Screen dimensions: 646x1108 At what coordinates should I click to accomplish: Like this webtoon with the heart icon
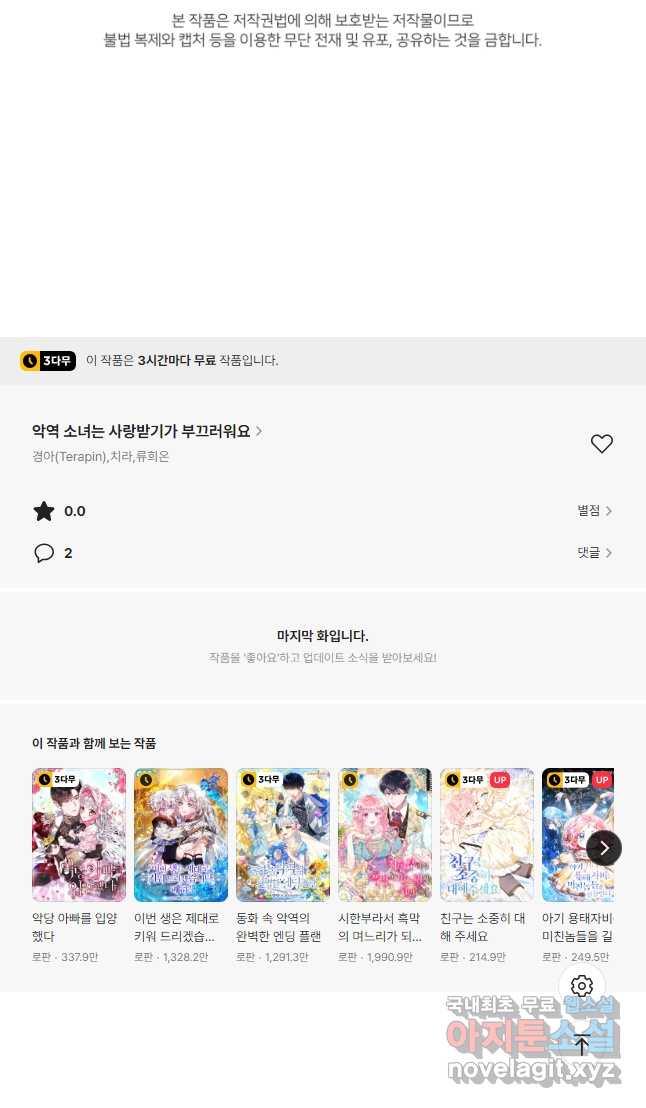[601, 444]
